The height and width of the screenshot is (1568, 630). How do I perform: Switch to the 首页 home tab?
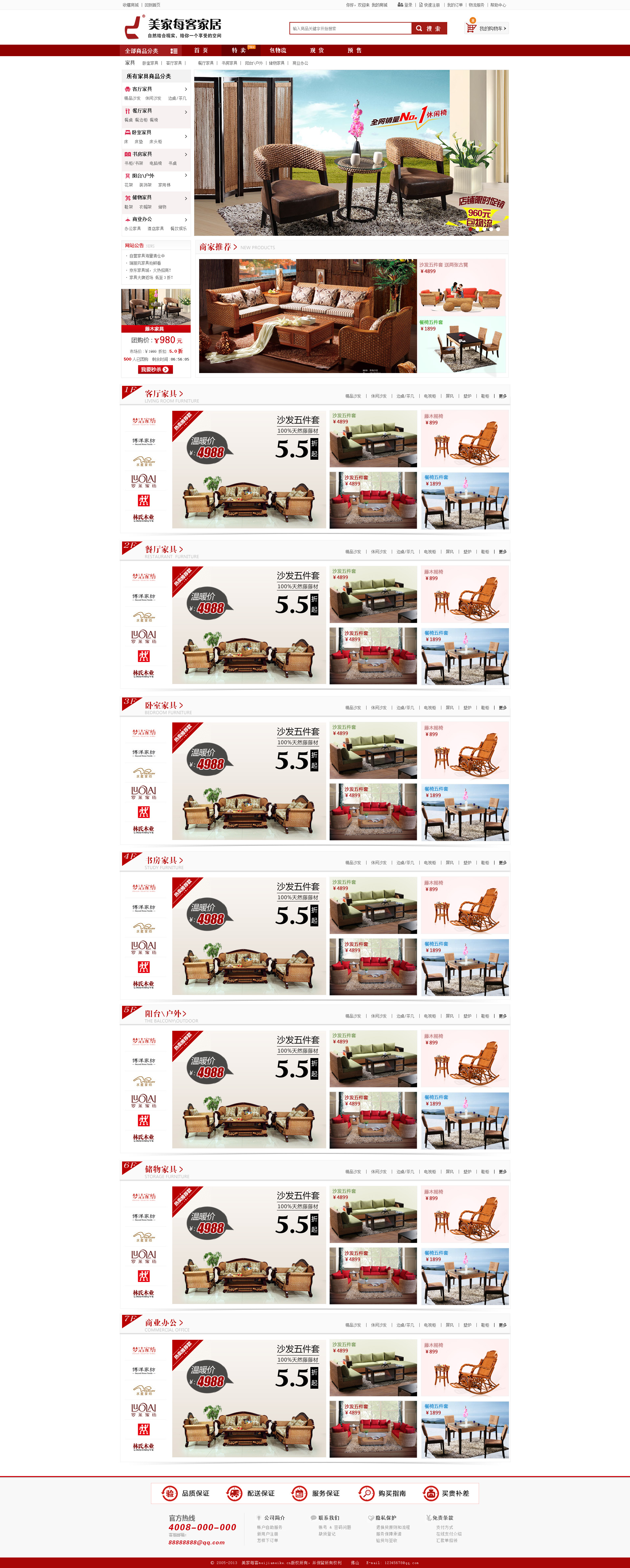tap(201, 51)
